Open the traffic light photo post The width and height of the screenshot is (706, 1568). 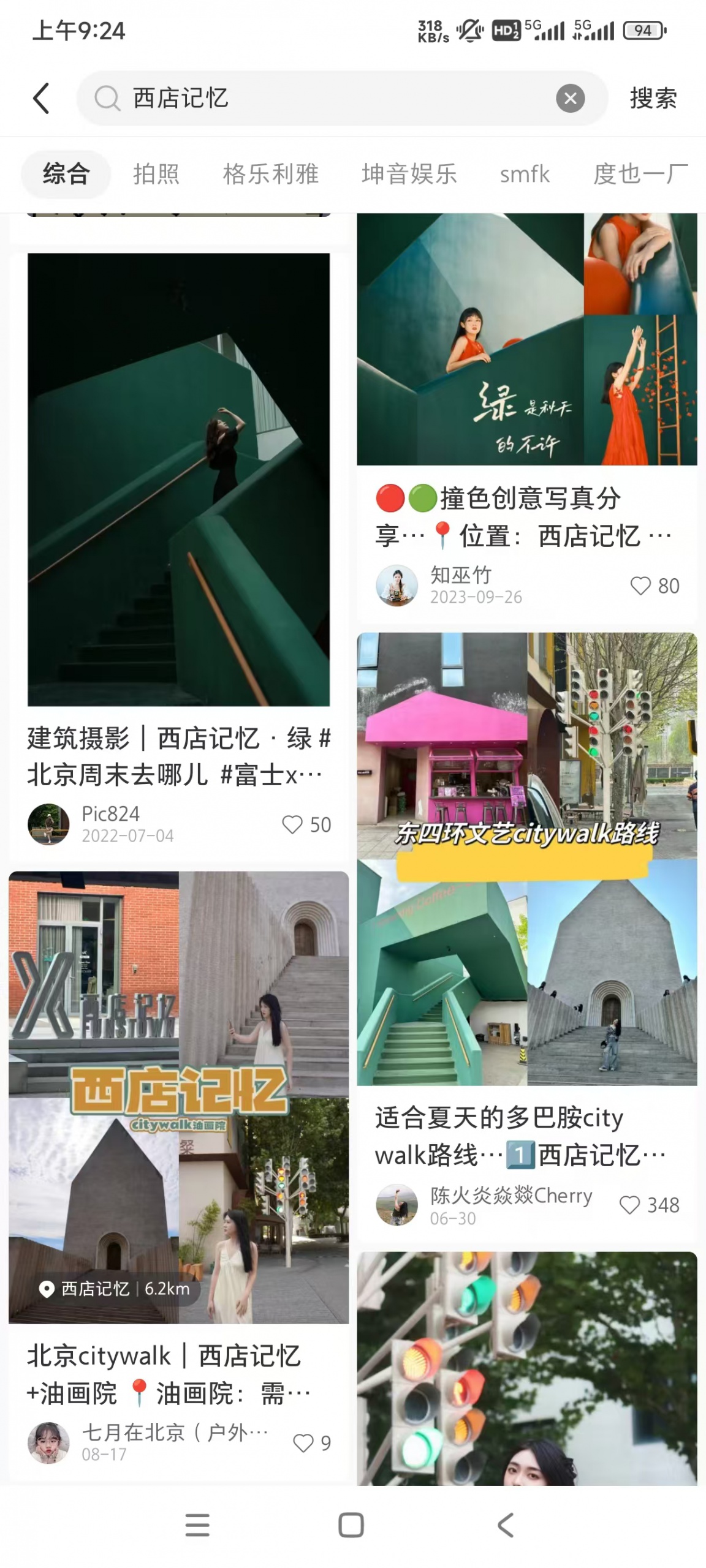click(x=526, y=1366)
